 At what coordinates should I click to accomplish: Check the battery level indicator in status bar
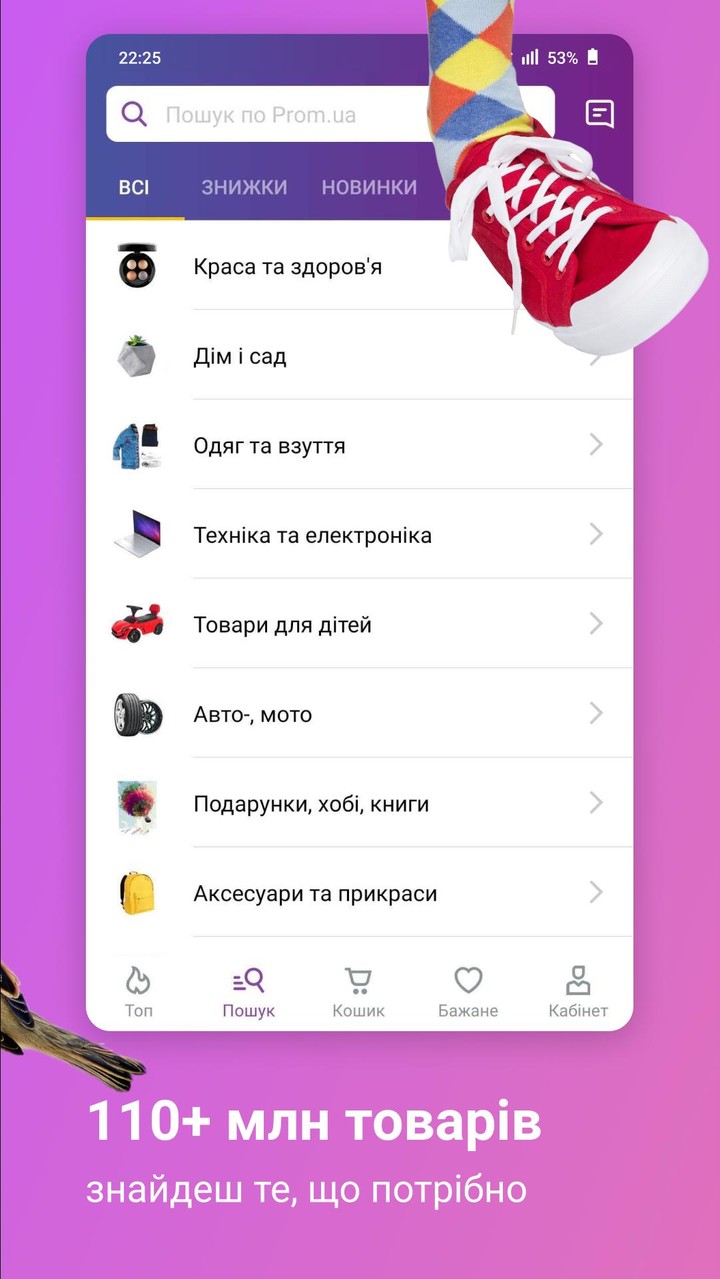(592, 57)
